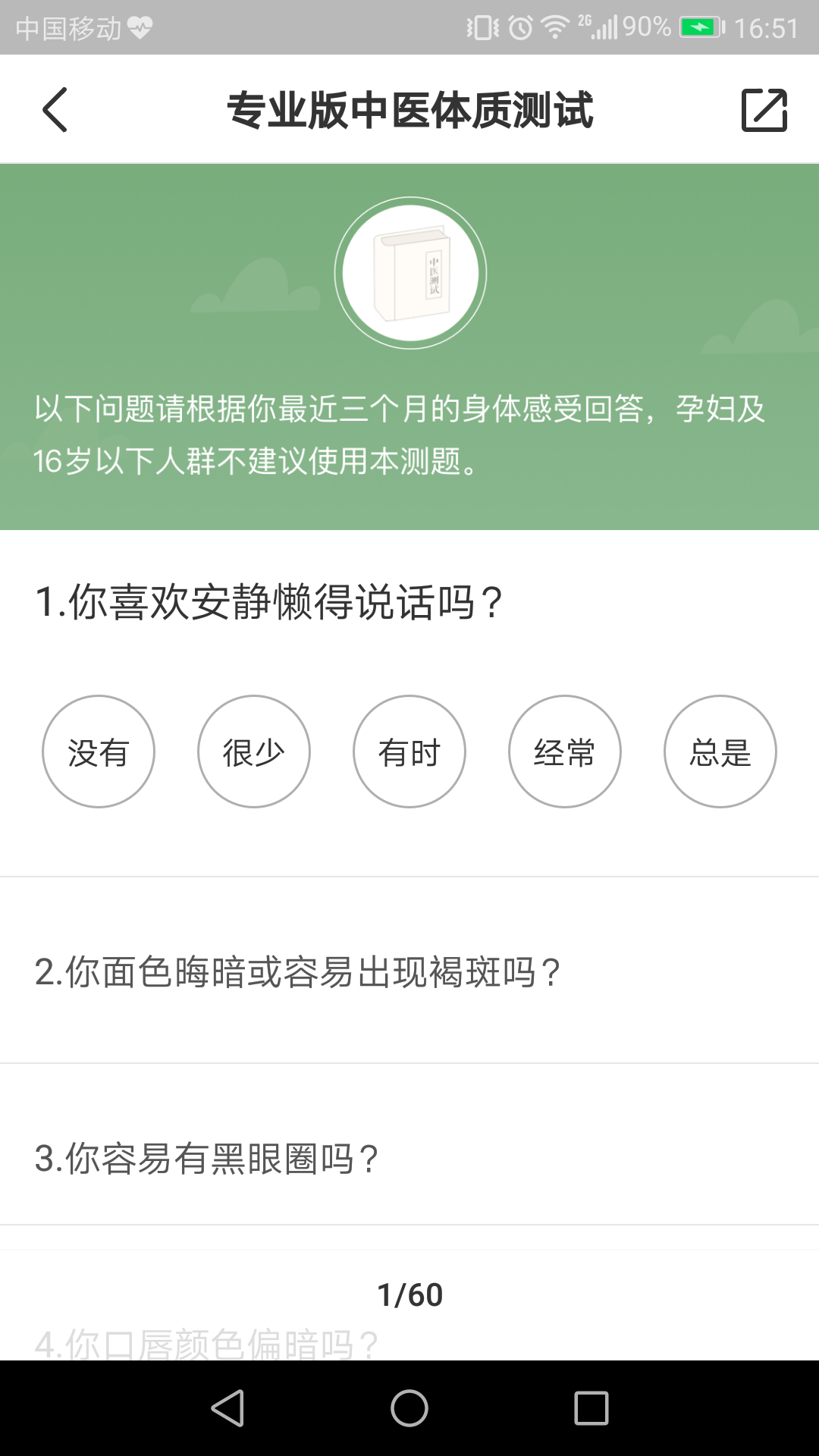This screenshot has height=1456, width=819.
Task: Mark 总是 for question 1
Action: pyautogui.click(x=720, y=752)
